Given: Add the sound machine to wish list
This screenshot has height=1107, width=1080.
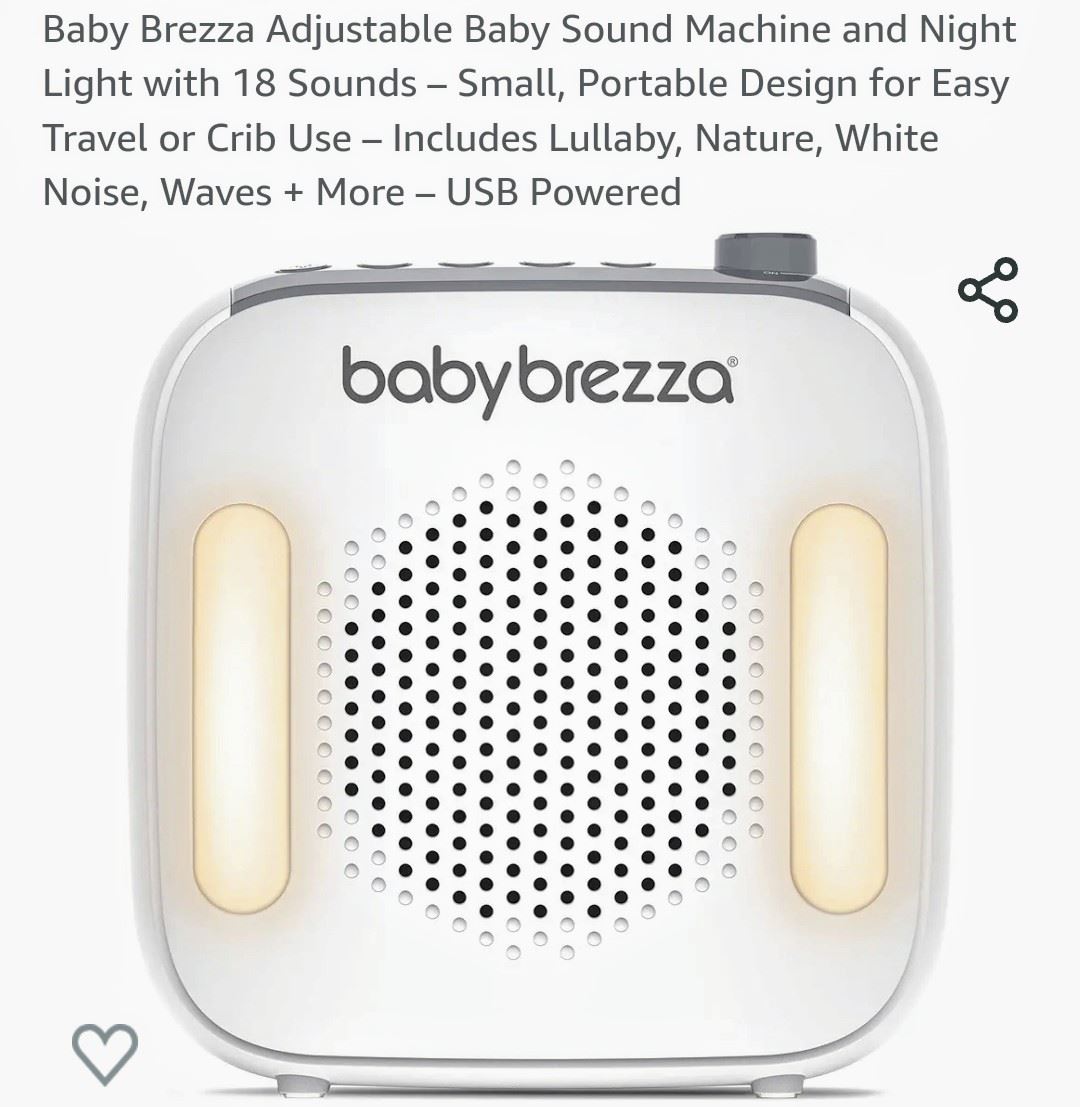Looking at the screenshot, I should coord(104,1053).
